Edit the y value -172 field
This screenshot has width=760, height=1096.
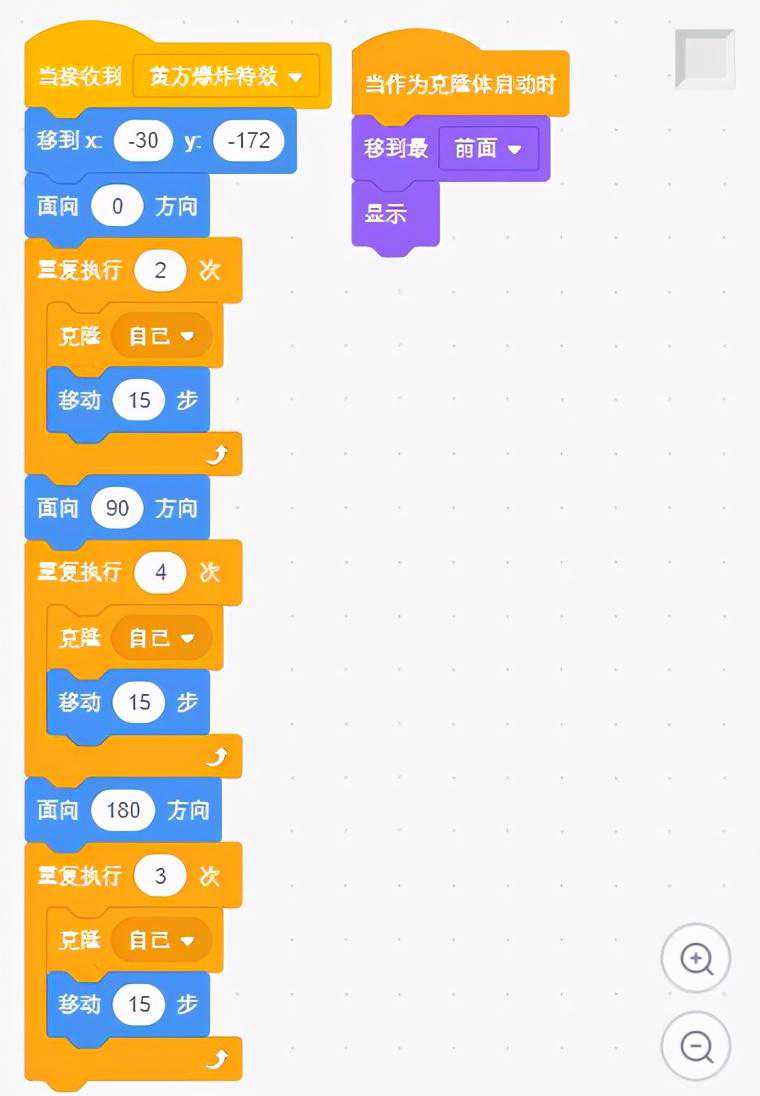coord(248,141)
